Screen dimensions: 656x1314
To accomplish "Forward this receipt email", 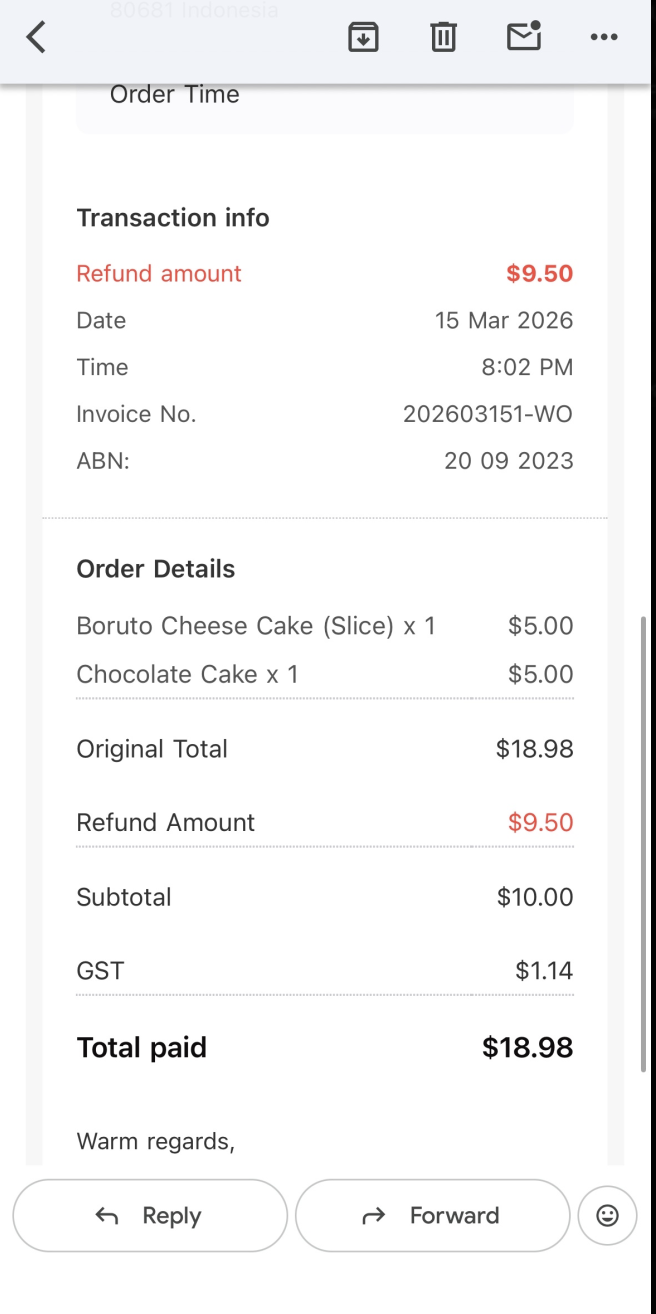I will 432,1215.
